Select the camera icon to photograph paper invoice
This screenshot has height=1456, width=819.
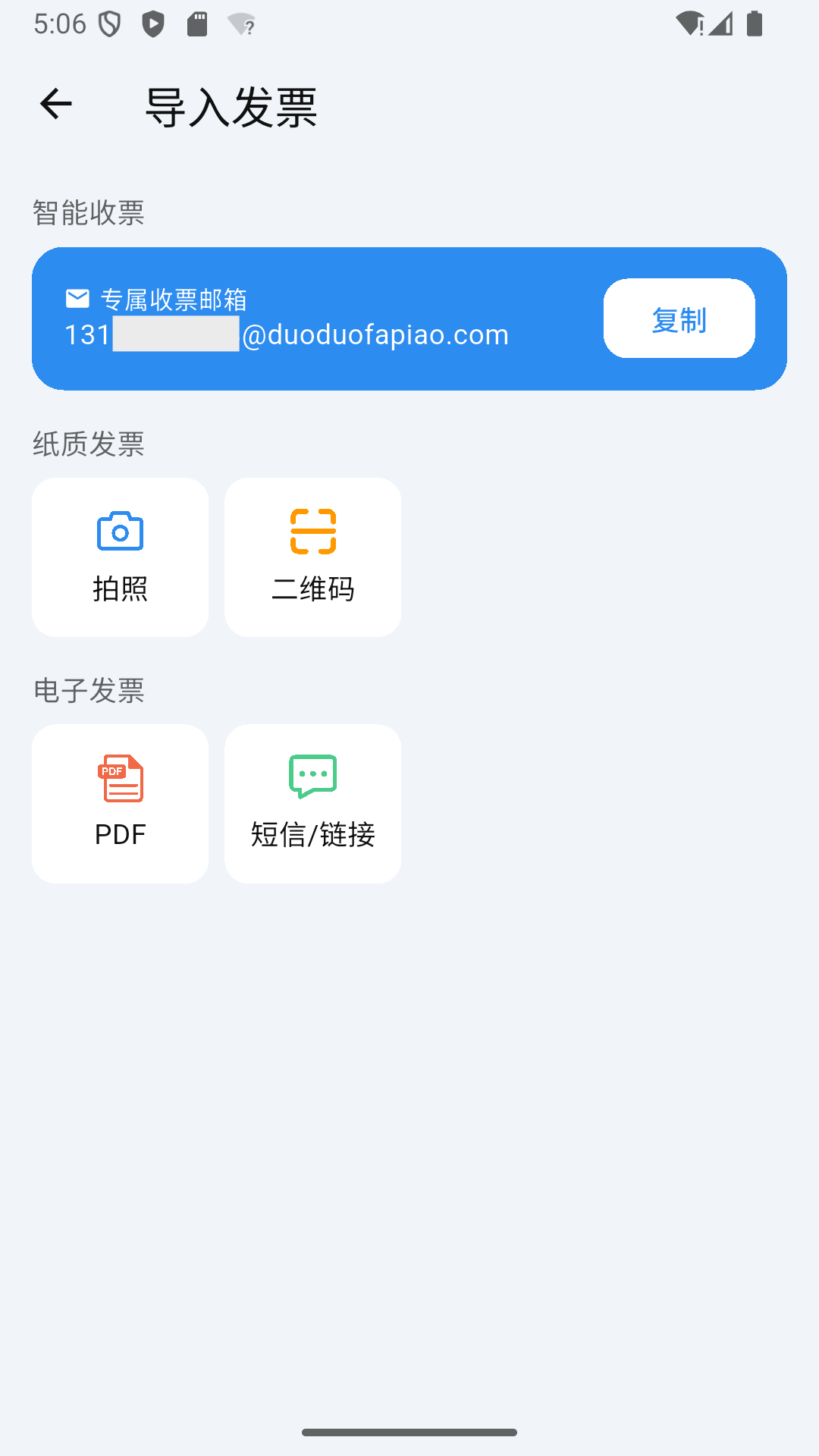[119, 532]
